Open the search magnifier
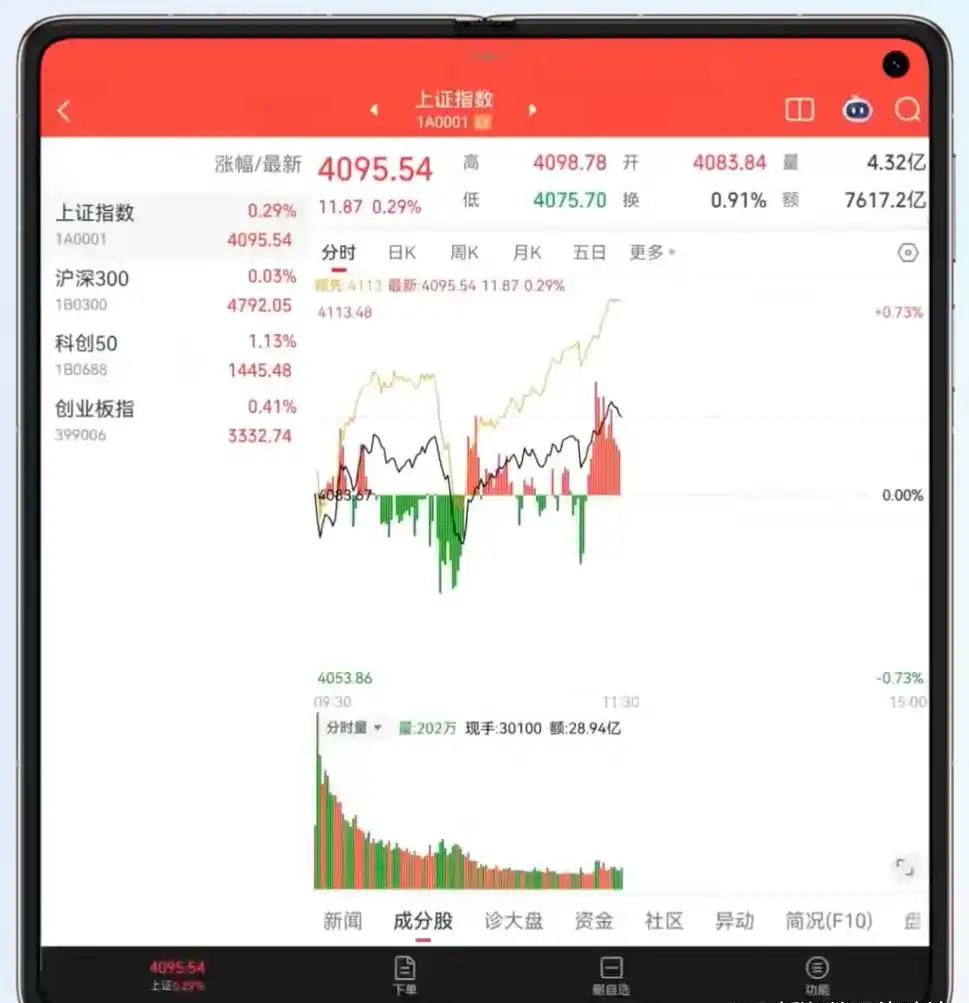The height and width of the screenshot is (1003, 969). point(907,110)
